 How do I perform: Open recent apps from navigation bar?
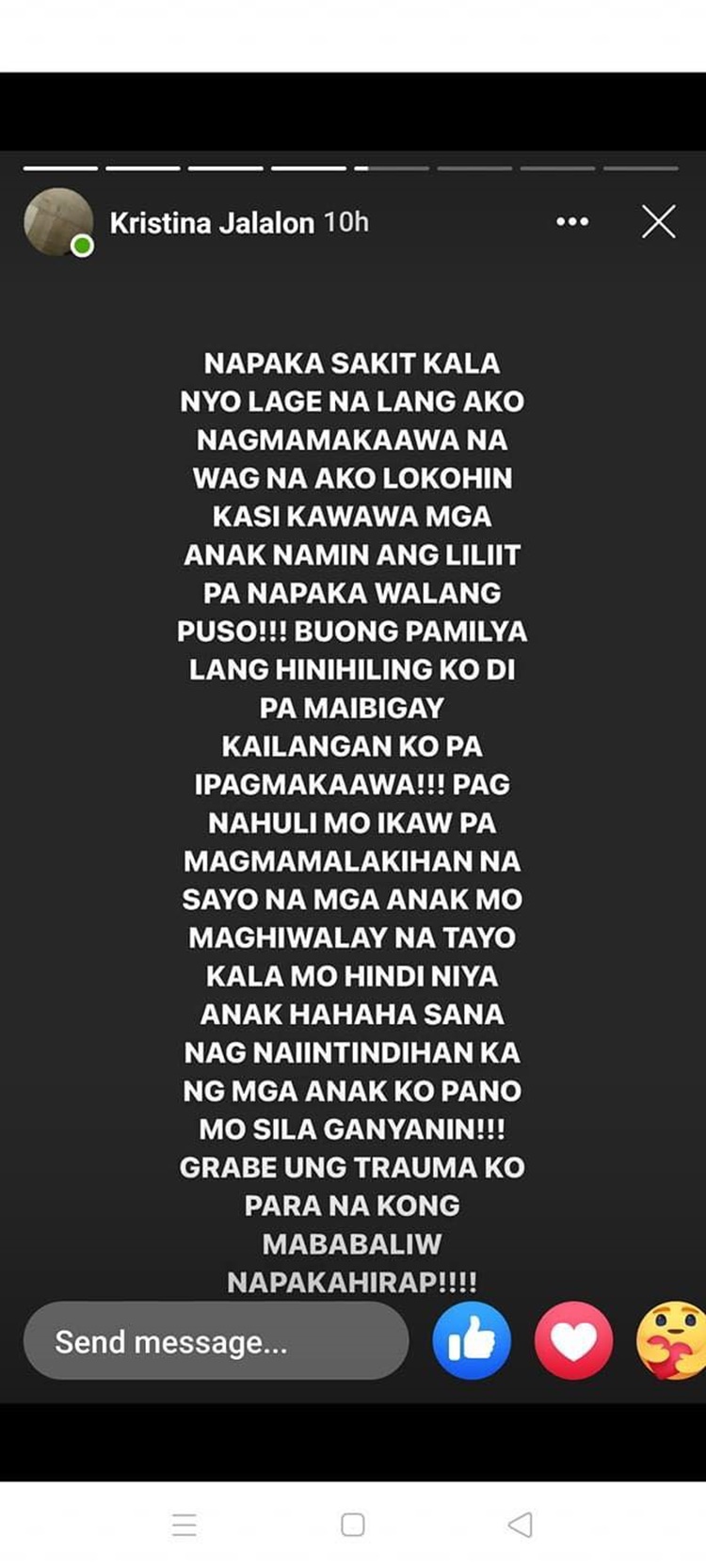pos(185,1524)
